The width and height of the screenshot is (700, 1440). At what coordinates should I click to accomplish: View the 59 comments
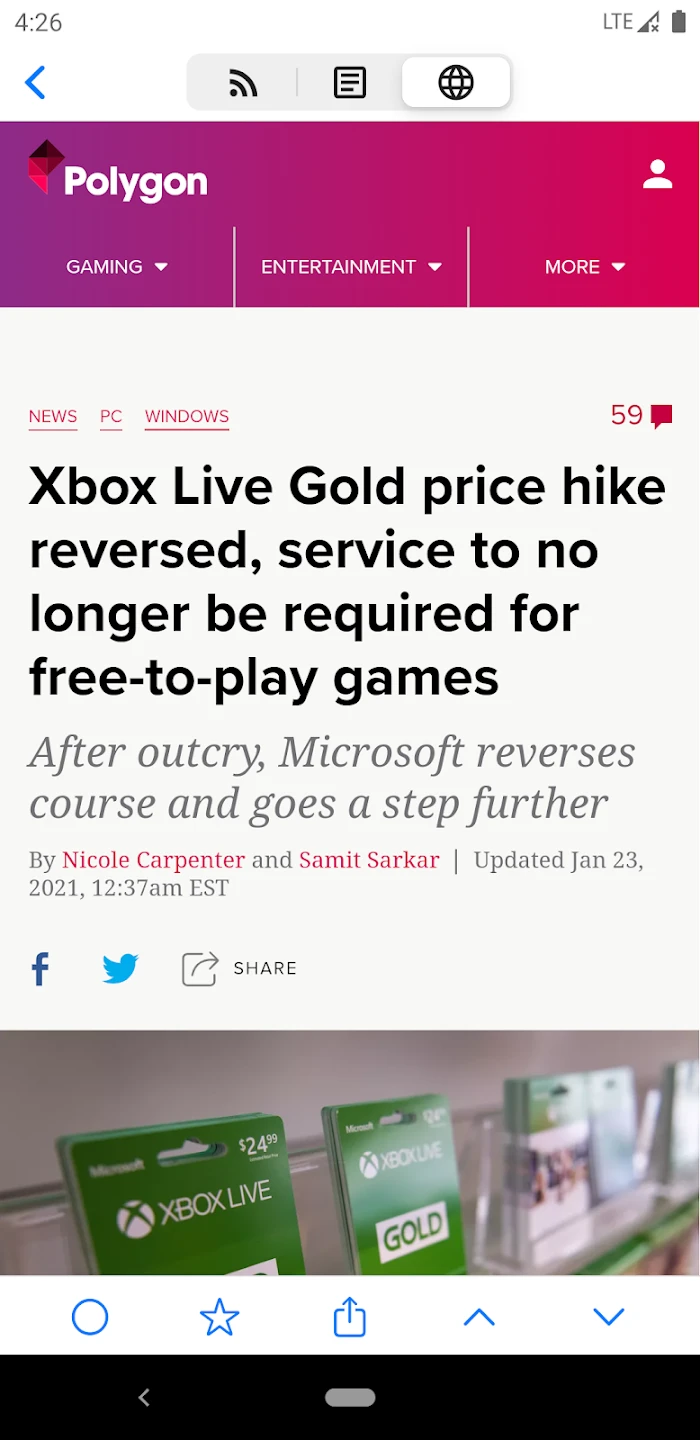[x=641, y=416]
